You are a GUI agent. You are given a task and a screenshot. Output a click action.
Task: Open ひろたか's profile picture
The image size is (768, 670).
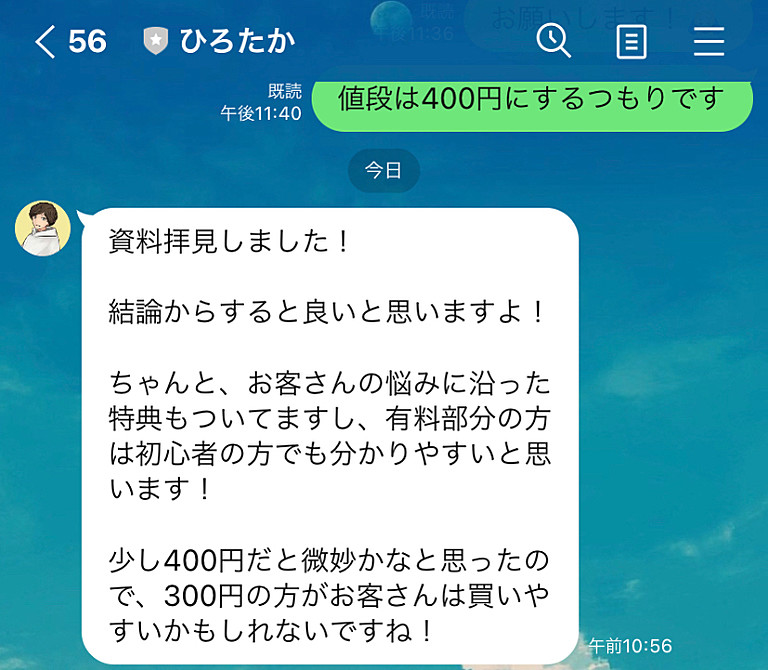click(x=43, y=229)
